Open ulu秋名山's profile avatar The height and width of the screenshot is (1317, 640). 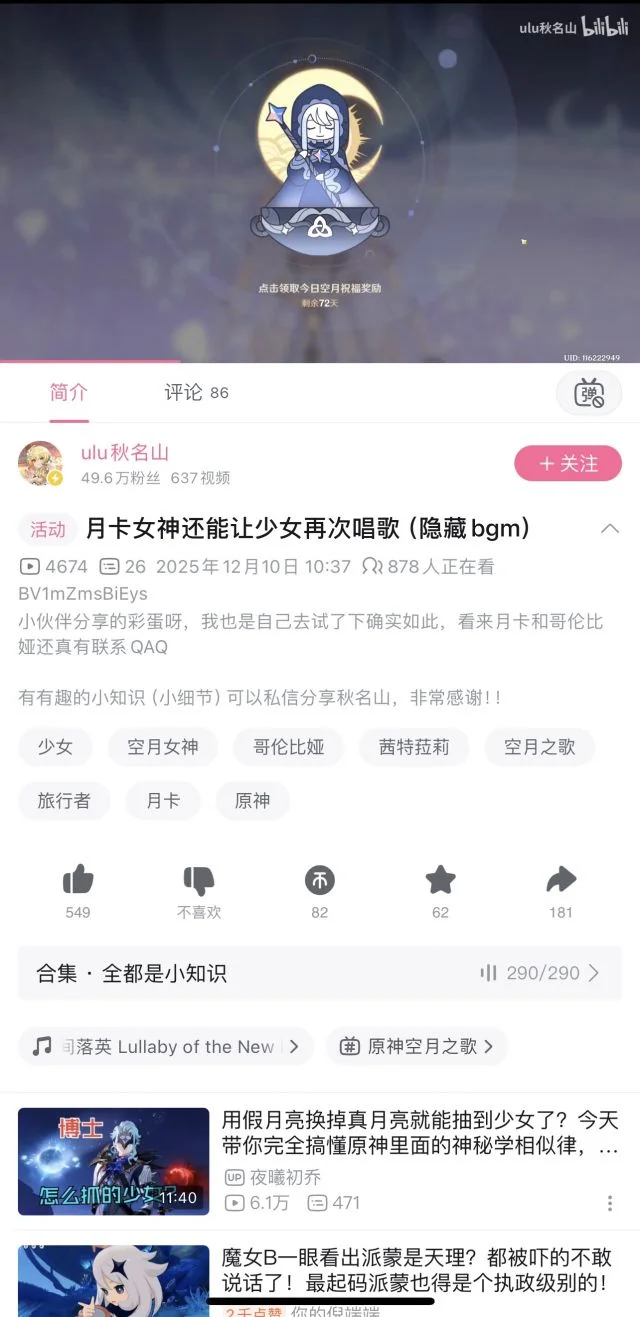(41, 464)
